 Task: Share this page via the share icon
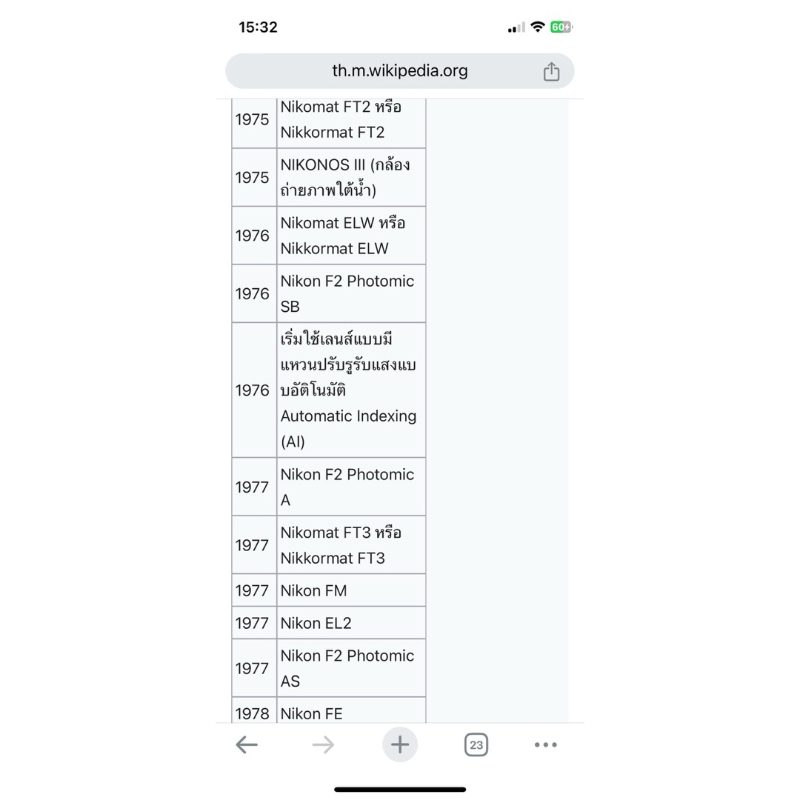click(x=551, y=71)
